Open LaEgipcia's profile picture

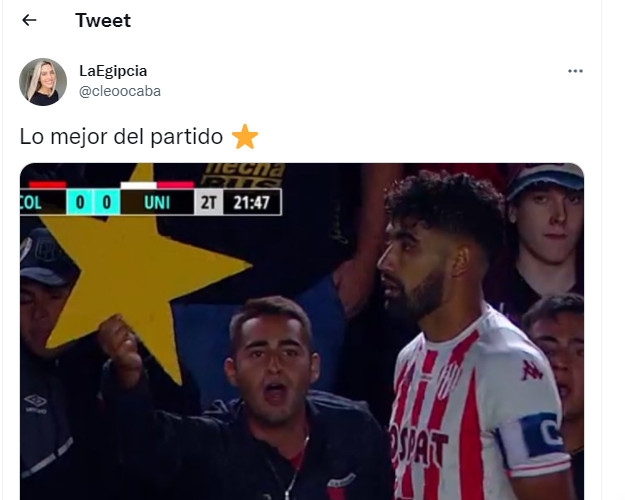[43, 82]
